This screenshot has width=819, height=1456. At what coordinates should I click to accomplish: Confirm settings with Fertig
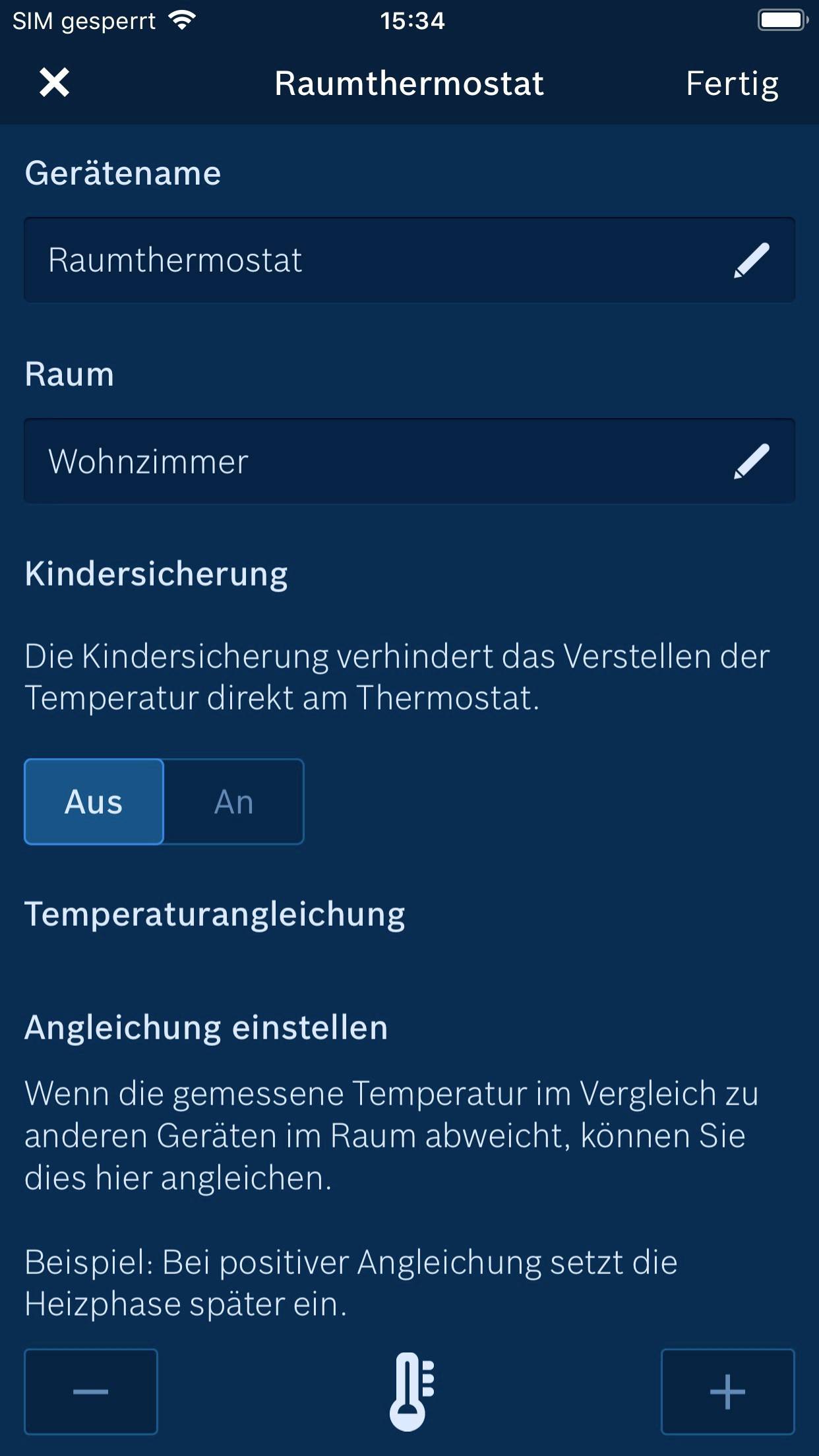732,83
